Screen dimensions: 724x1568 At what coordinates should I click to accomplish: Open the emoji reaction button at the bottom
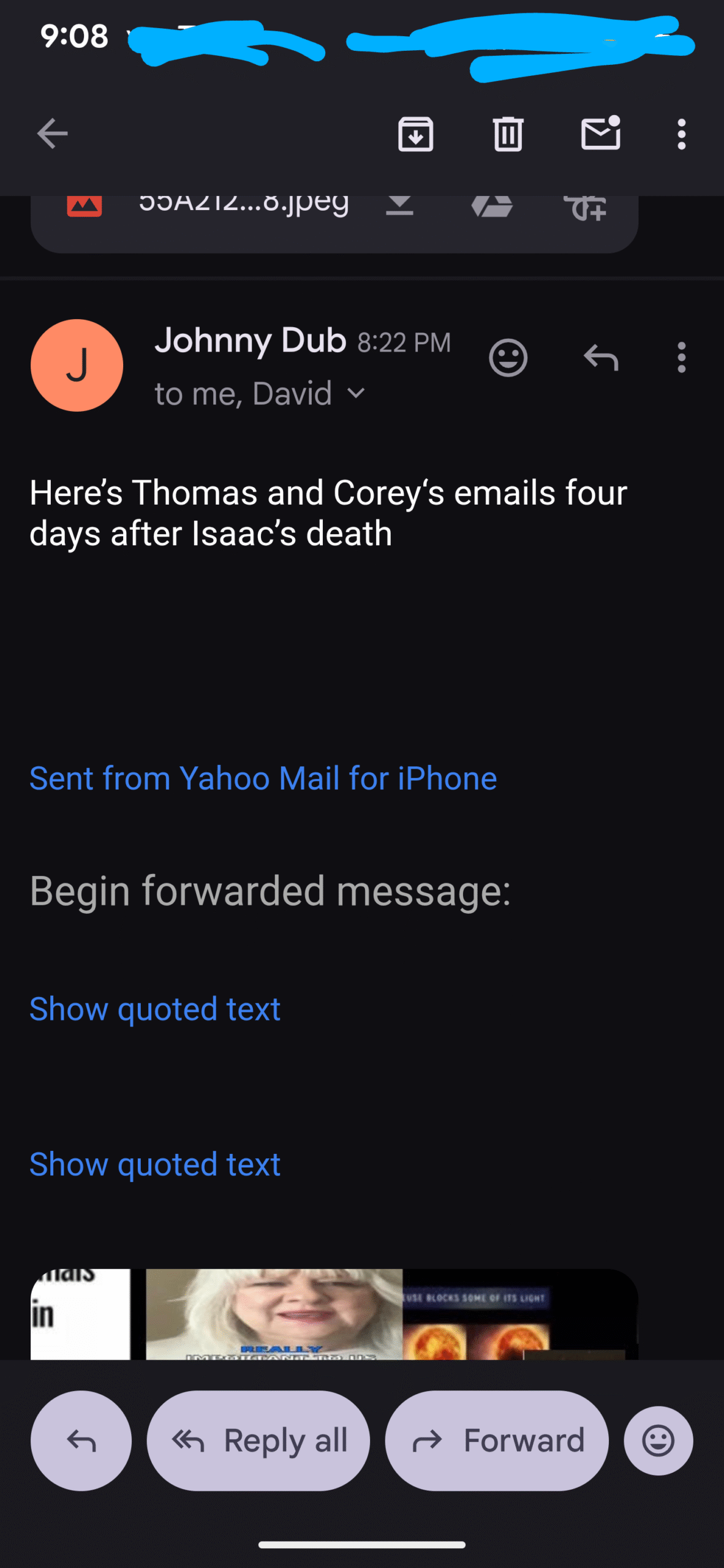(658, 1440)
